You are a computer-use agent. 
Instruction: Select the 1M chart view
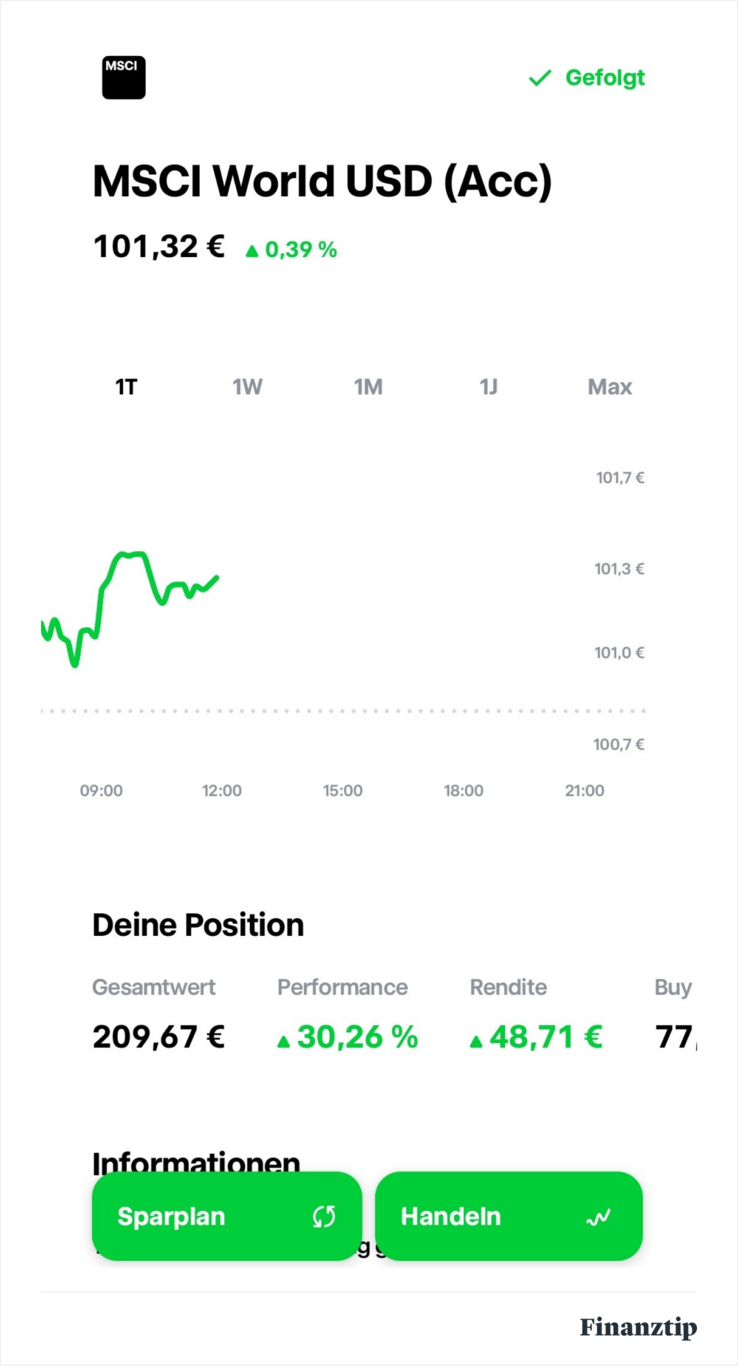[368, 386]
